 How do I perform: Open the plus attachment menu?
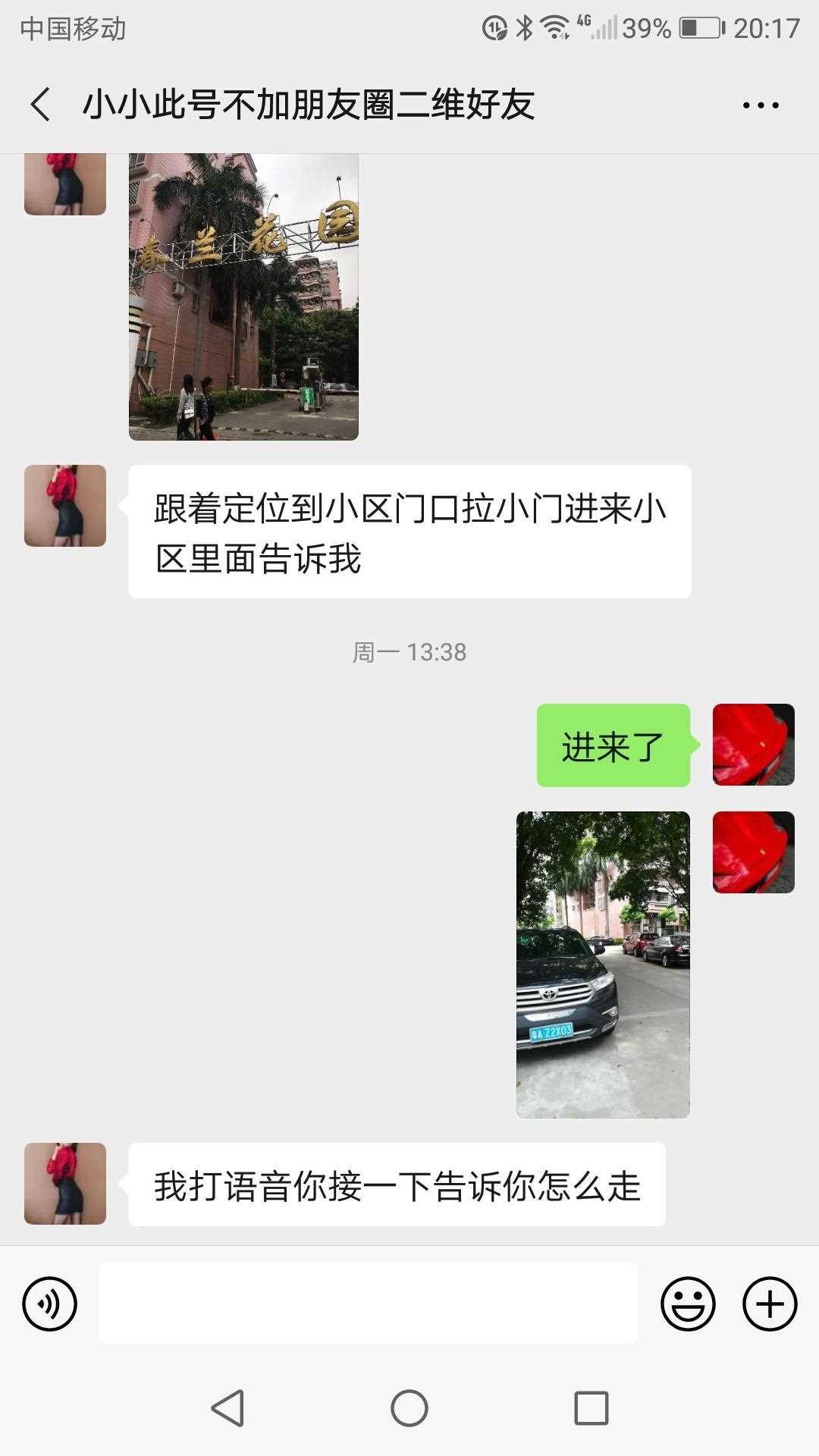click(x=770, y=1304)
